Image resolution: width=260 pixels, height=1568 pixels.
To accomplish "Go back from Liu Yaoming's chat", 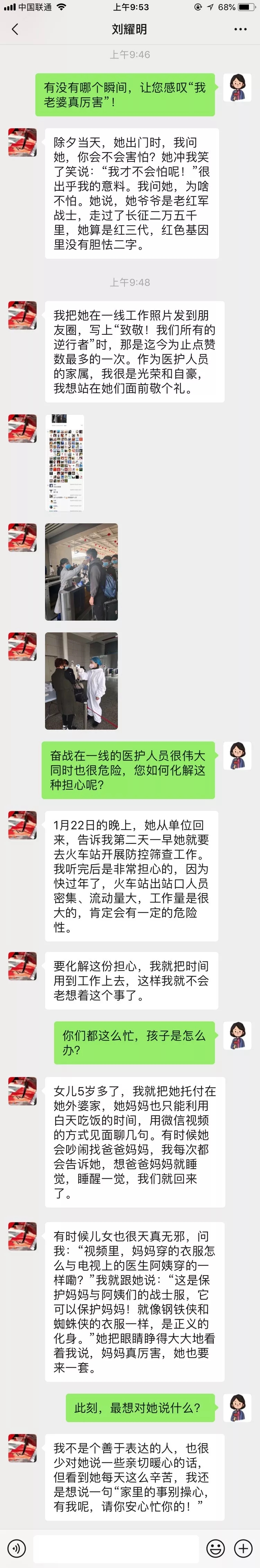I will pyautogui.click(x=15, y=29).
